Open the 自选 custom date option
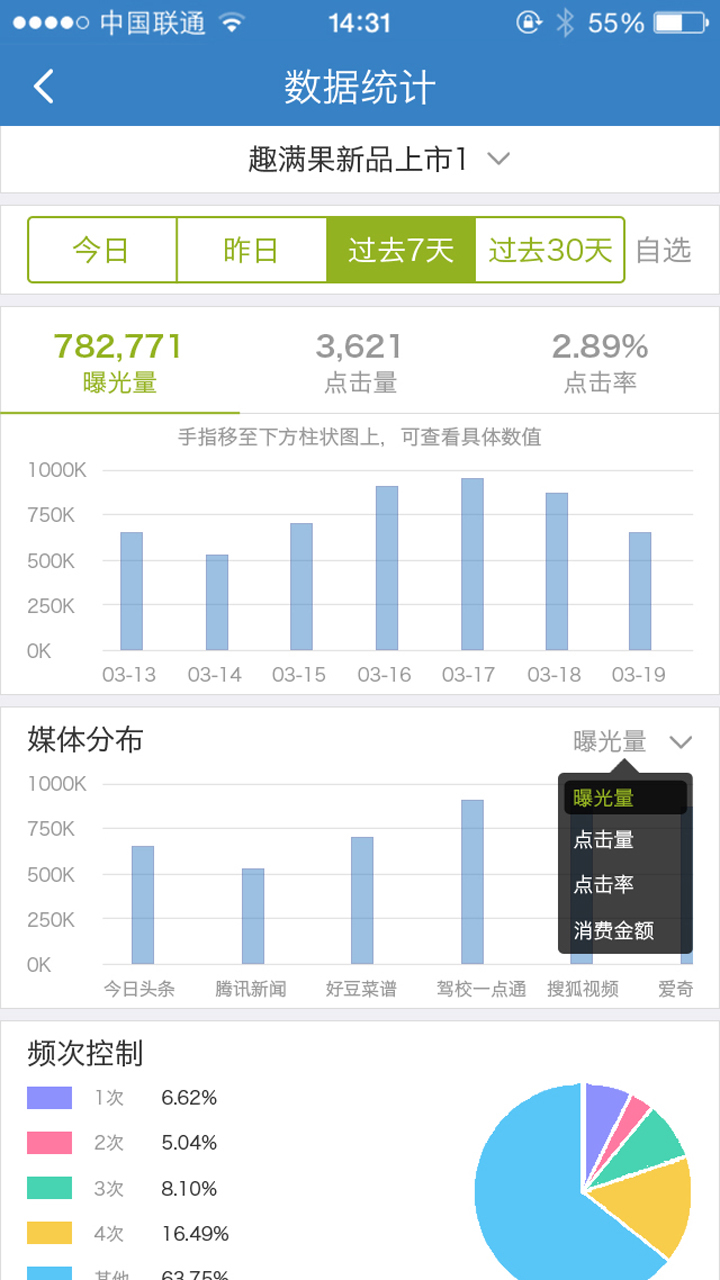The image size is (720, 1280). click(663, 250)
